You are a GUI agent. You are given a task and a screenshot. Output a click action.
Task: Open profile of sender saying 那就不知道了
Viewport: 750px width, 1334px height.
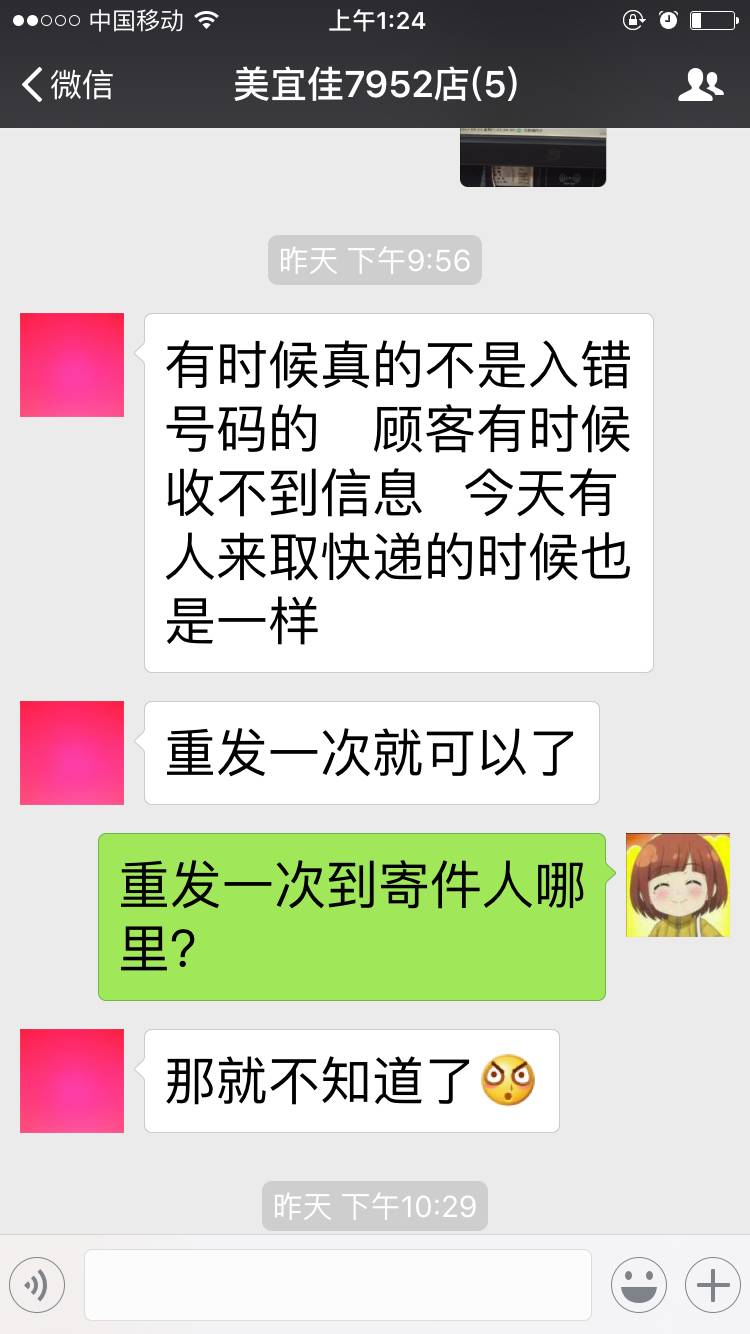tap(72, 1081)
